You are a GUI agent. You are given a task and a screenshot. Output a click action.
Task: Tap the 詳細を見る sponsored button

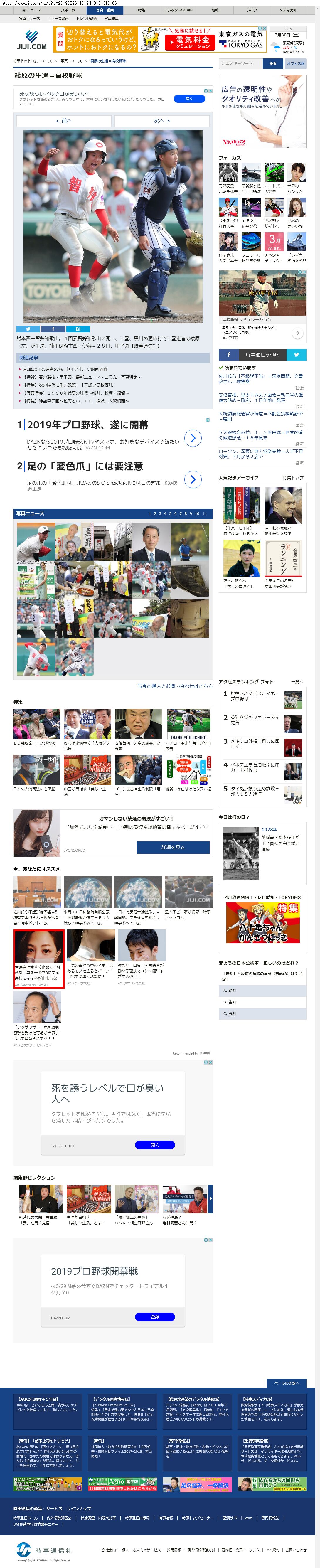[x=173, y=847]
